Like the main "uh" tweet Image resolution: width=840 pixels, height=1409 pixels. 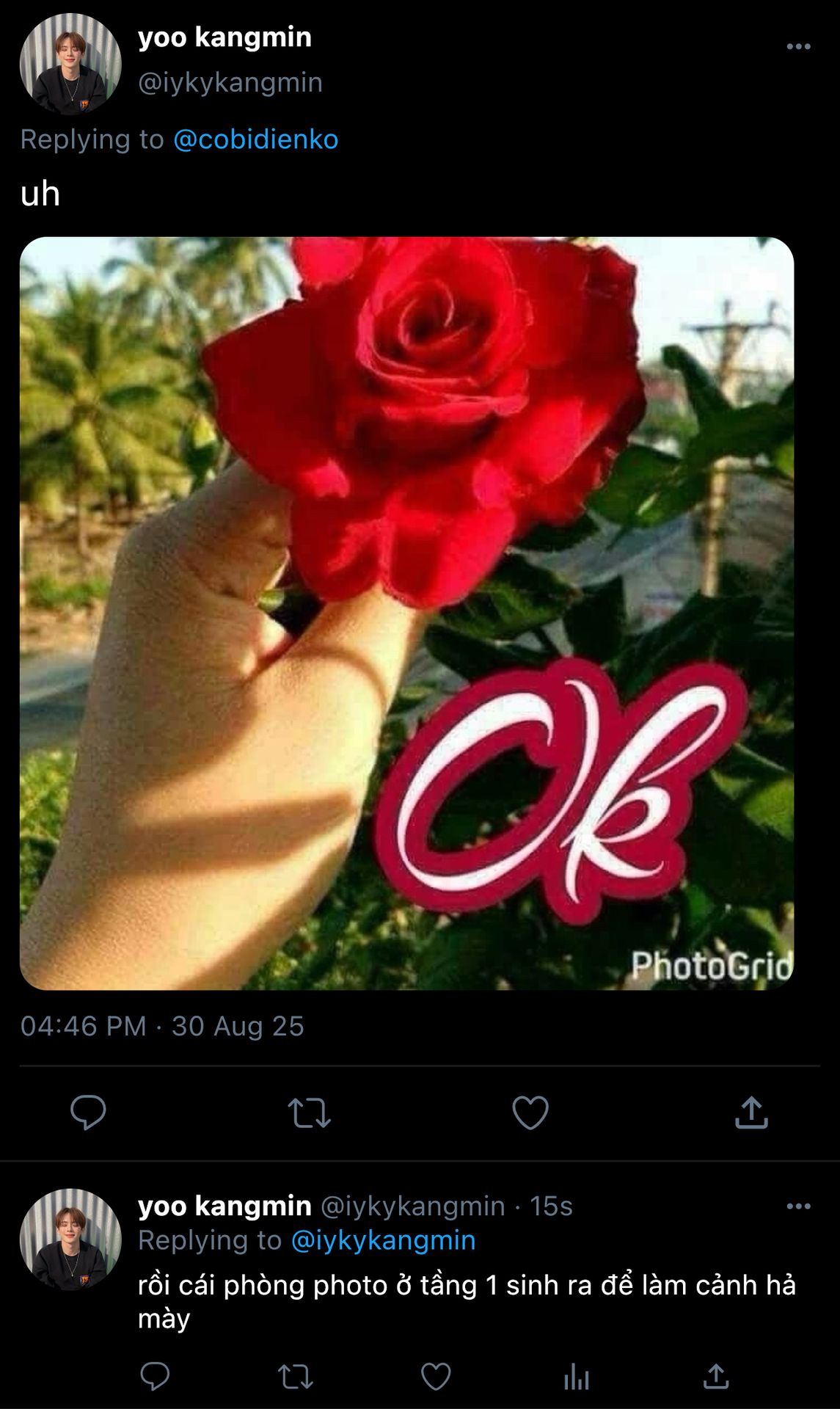530,1113
